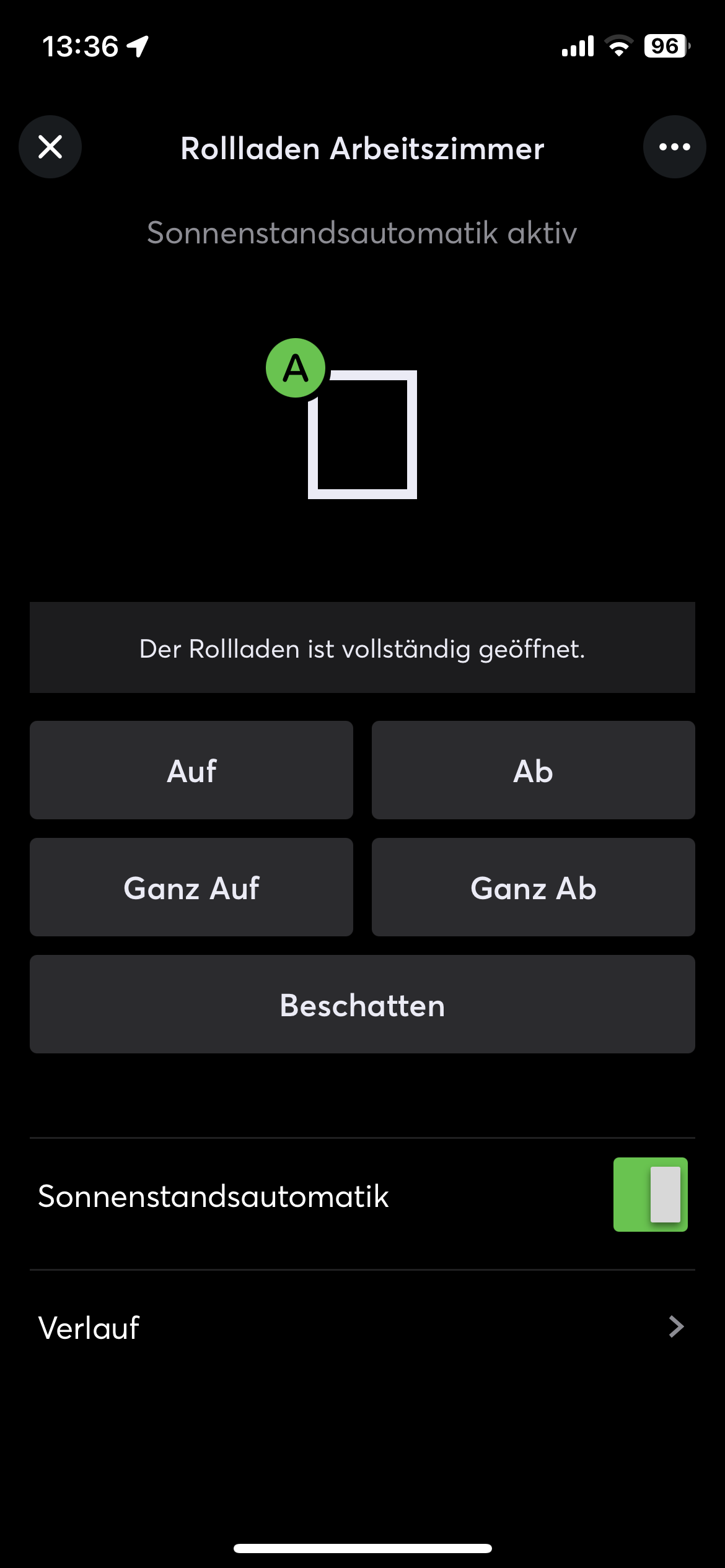725x1568 pixels.
Task: Select Ganz Ab to fully close
Action: click(533, 887)
